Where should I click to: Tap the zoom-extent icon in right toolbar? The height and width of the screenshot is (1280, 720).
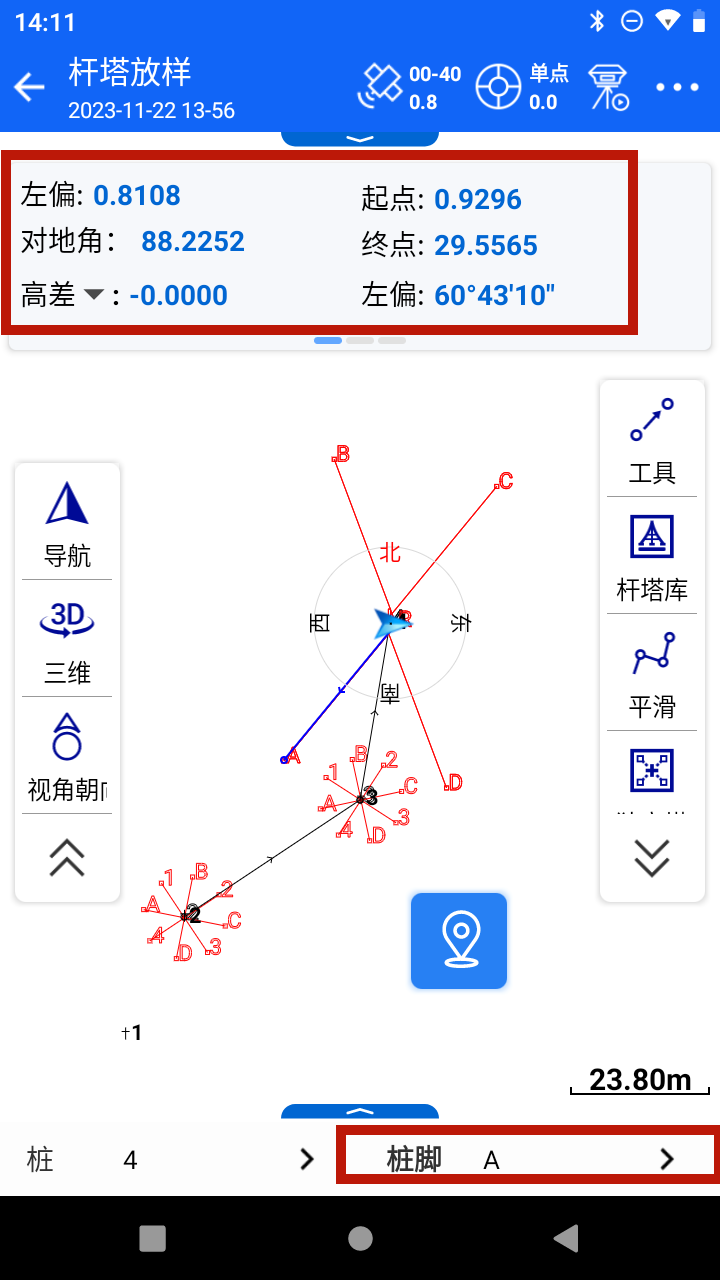652,772
